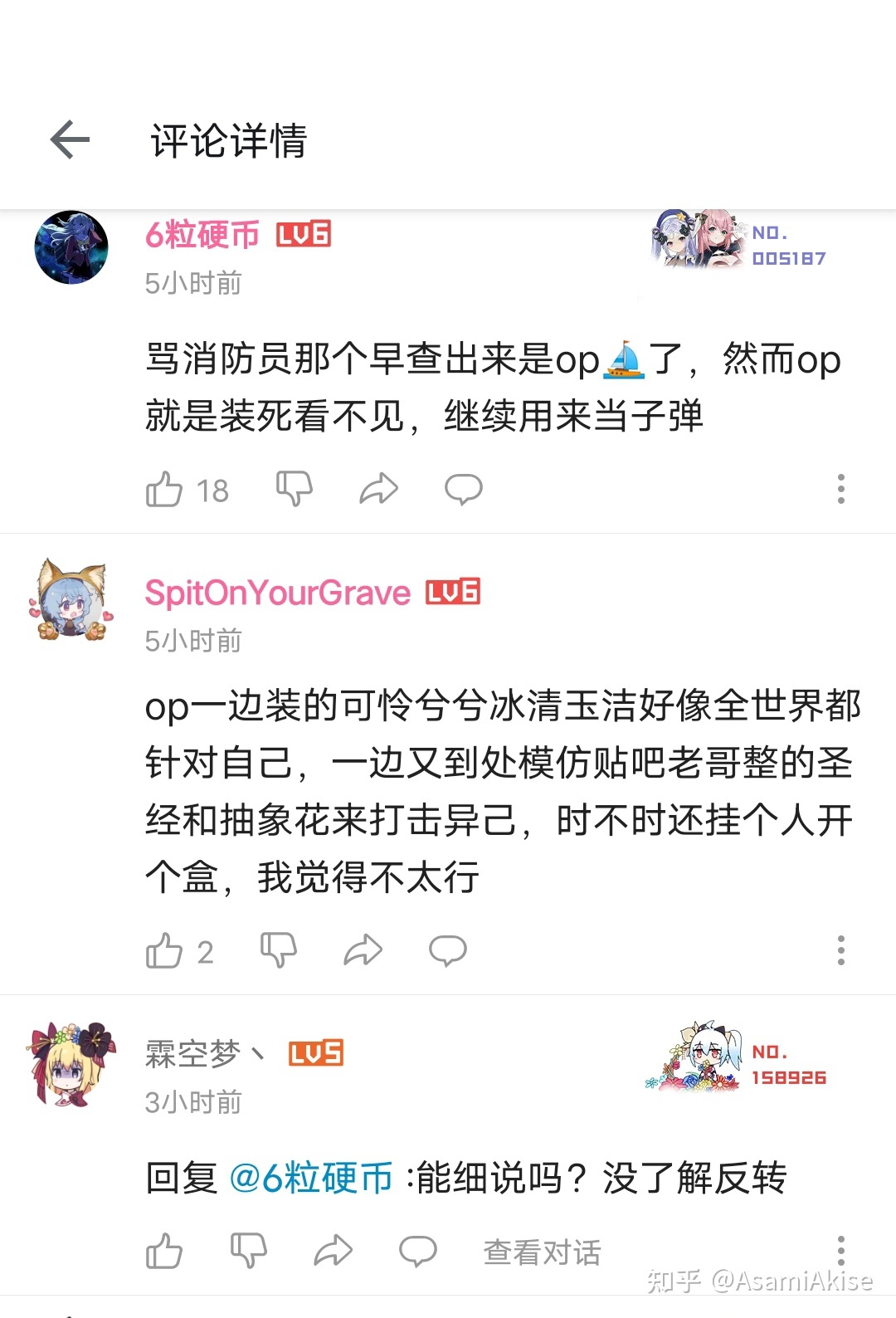
Task: Like 6粒硬币's comment
Action: pos(164,490)
